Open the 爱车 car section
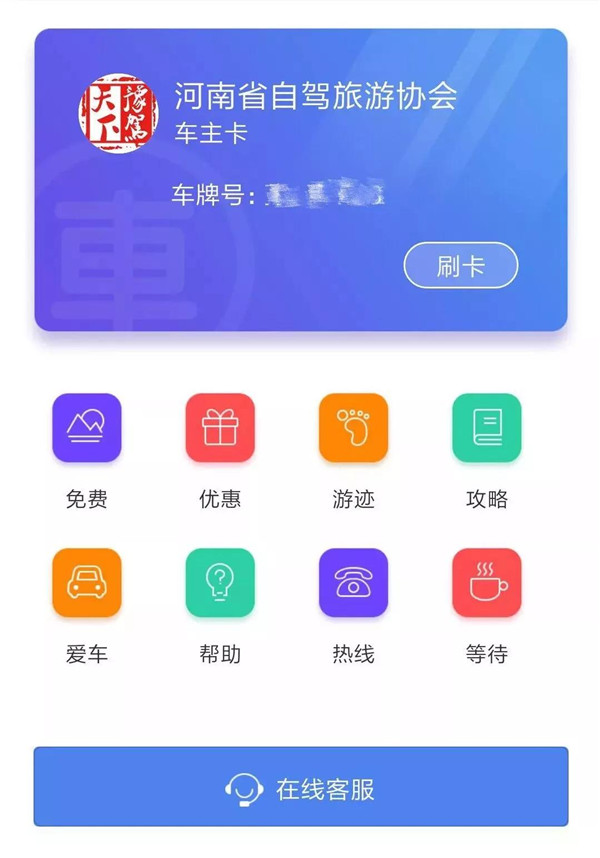The width and height of the screenshot is (600, 858). point(87,583)
